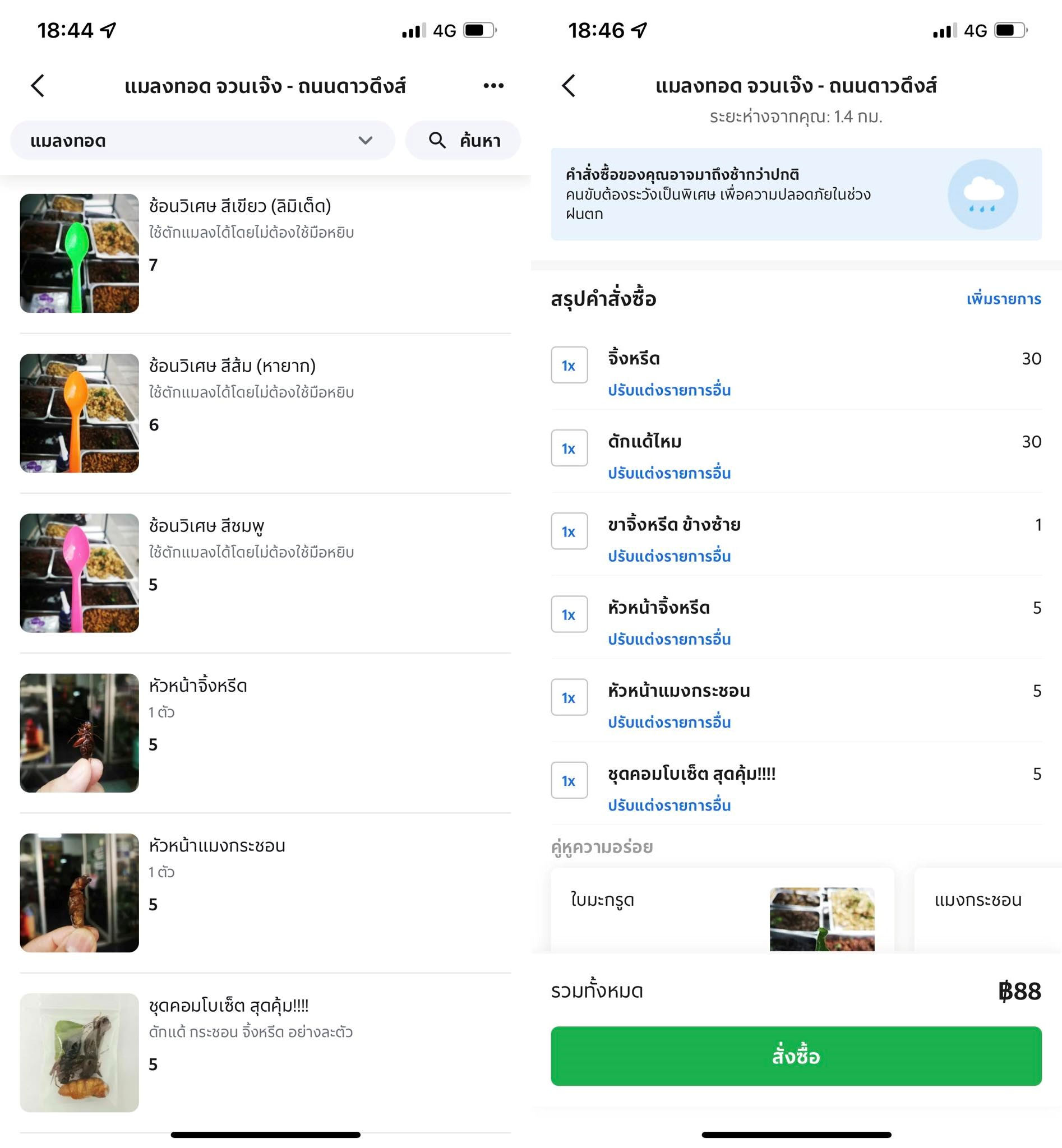This screenshot has width=1062, height=1148.
Task: Select ช้อนวิเศษ สีส้ม (หายาก) menu item
Action: [264, 413]
